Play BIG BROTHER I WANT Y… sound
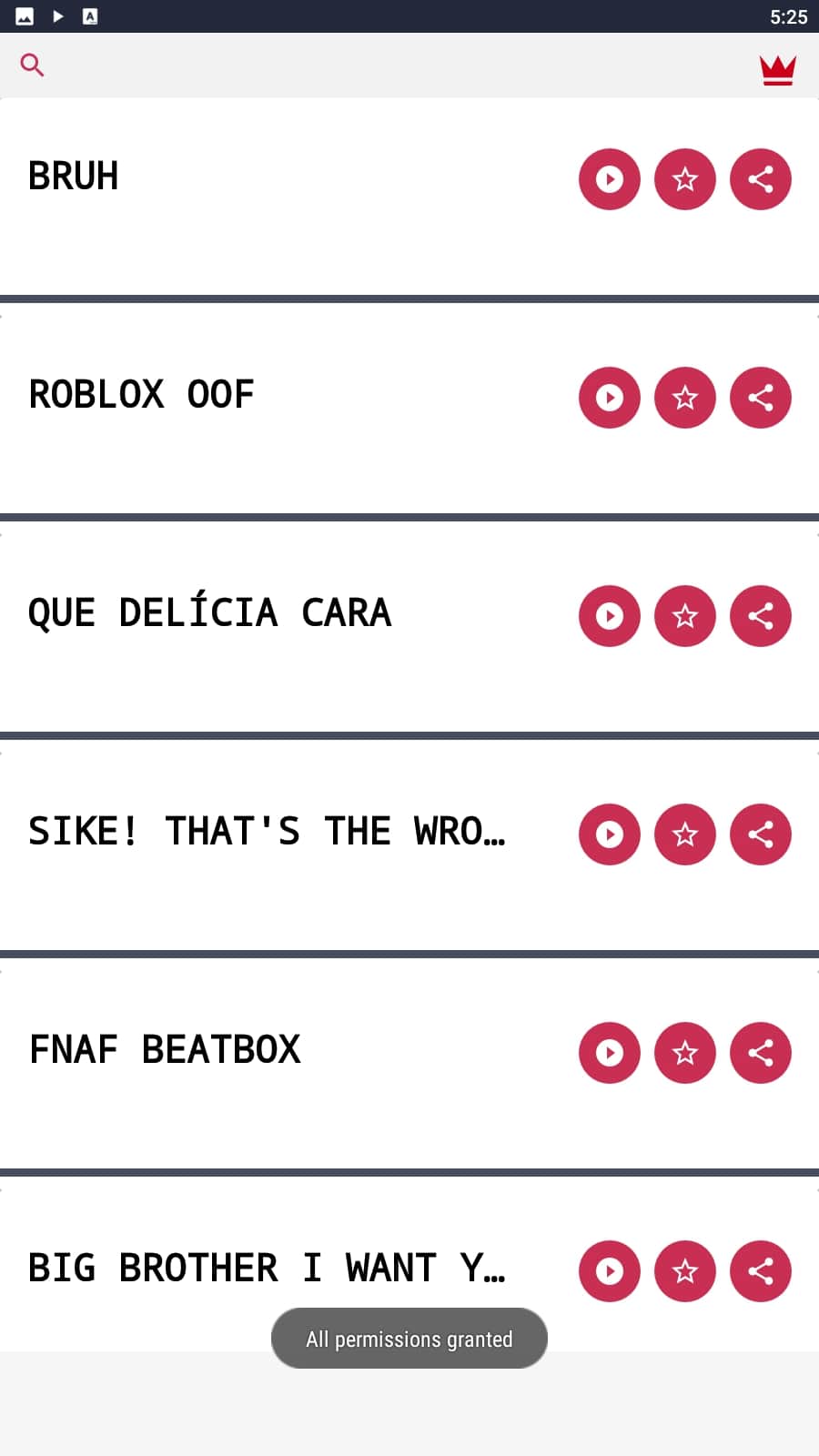 [x=610, y=1271]
